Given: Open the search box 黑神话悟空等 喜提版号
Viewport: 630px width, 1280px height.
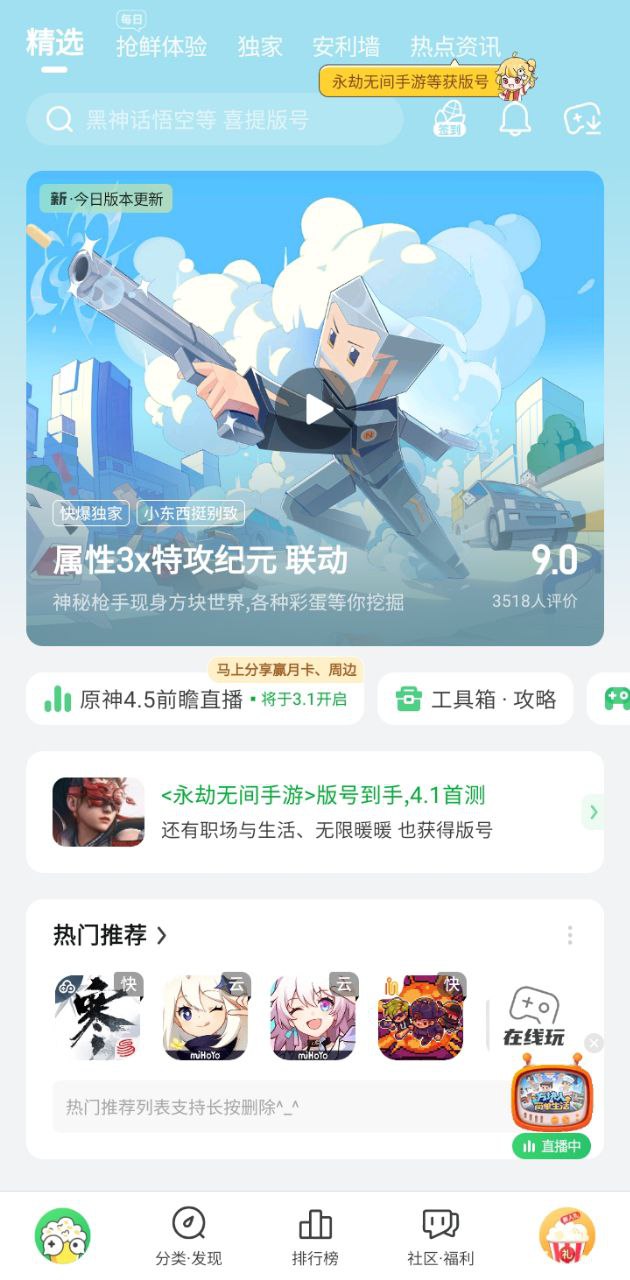Looking at the screenshot, I should (215, 120).
